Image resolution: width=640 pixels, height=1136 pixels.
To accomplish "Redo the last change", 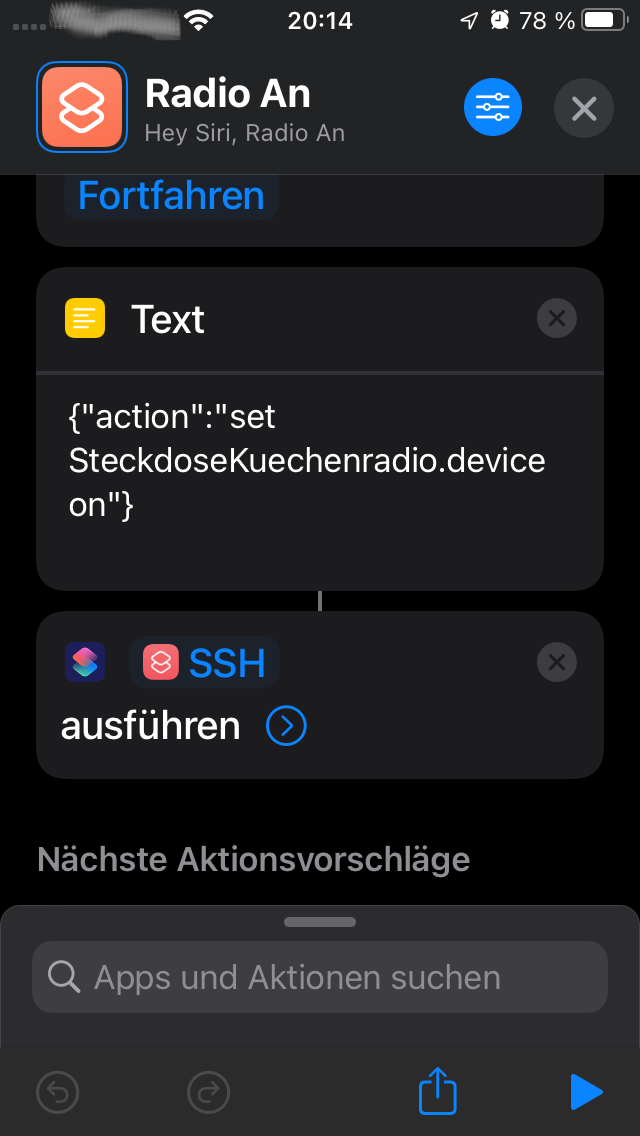I will 209,1091.
